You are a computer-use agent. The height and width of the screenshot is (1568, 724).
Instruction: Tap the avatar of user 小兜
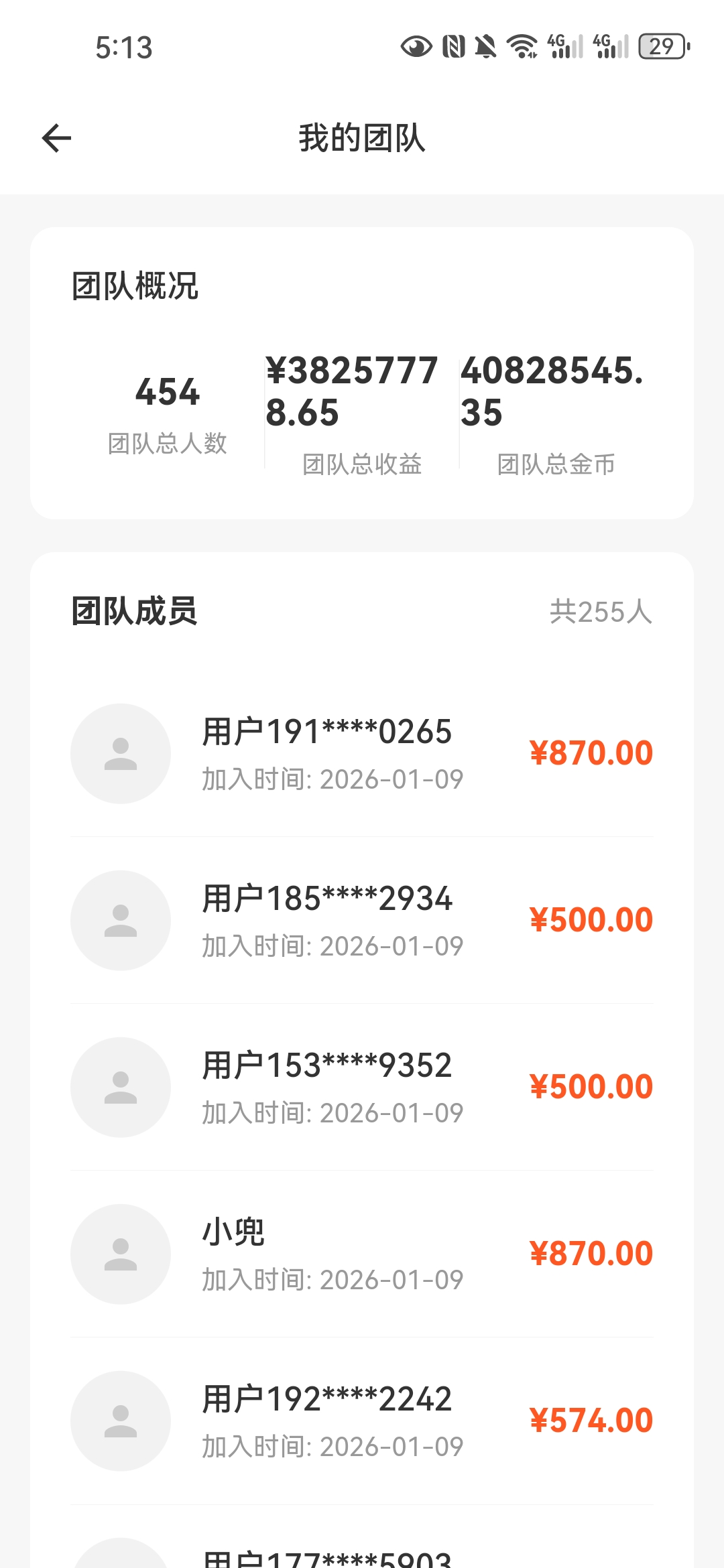[x=120, y=1254]
